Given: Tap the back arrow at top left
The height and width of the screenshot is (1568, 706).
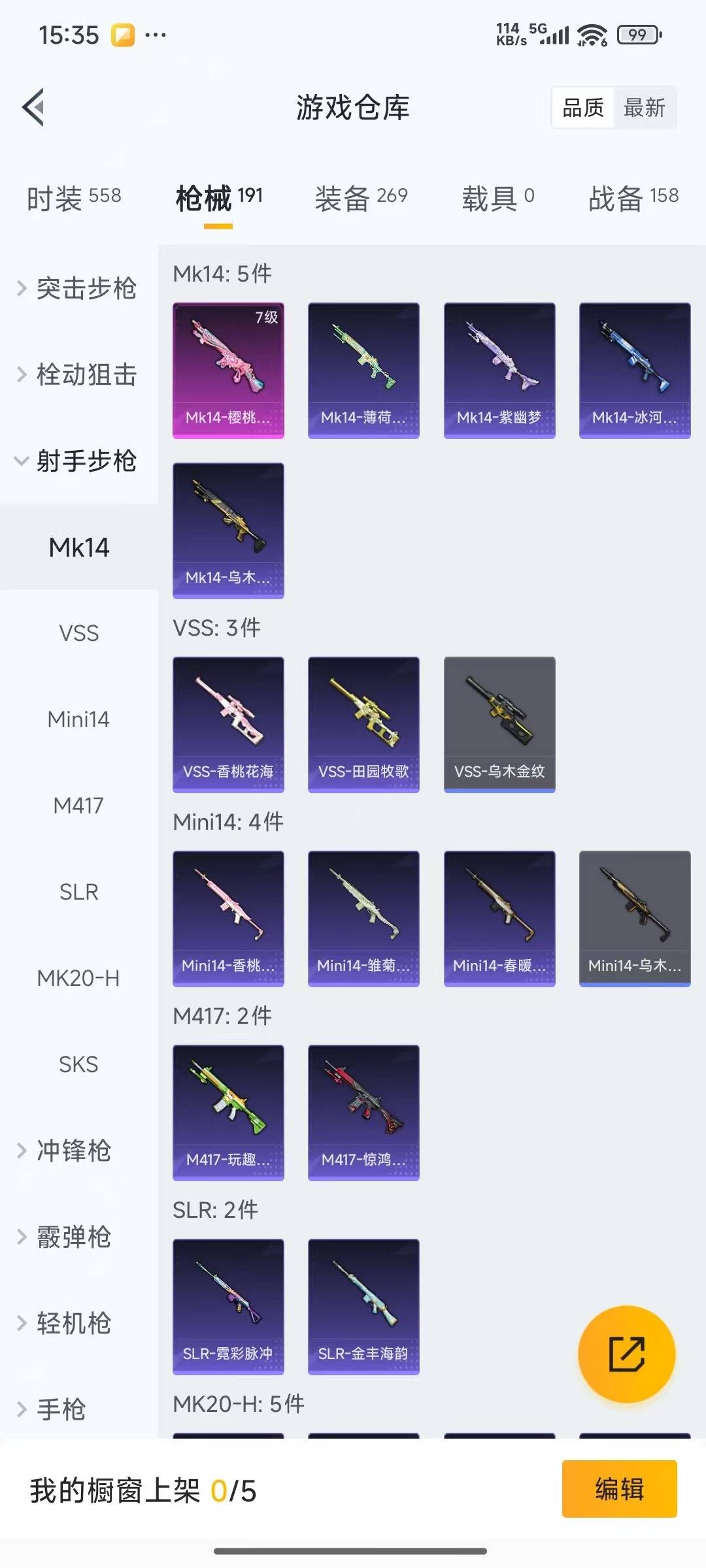Looking at the screenshot, I should 31,107.
